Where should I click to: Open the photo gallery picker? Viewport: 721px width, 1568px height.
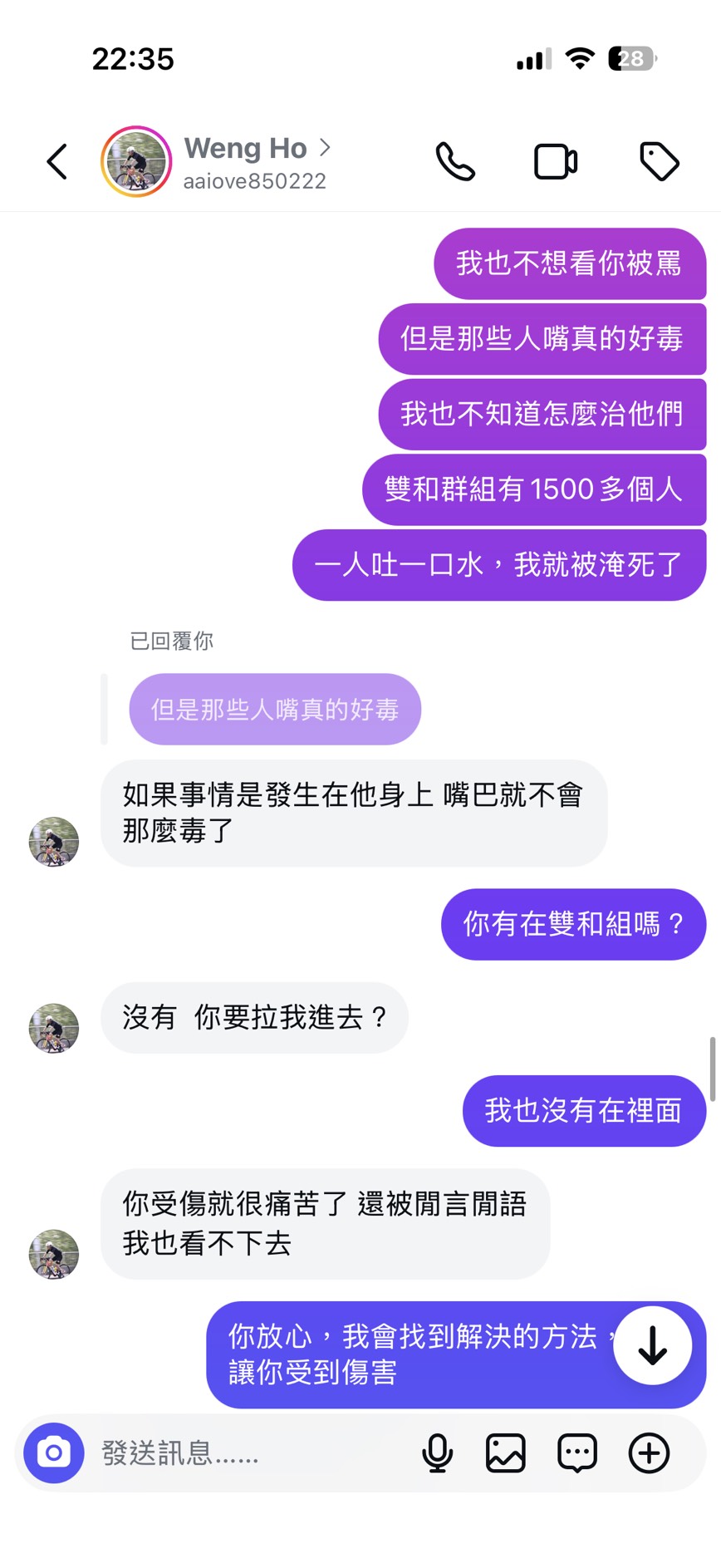pyautogui.click(x=505, y=1453)
